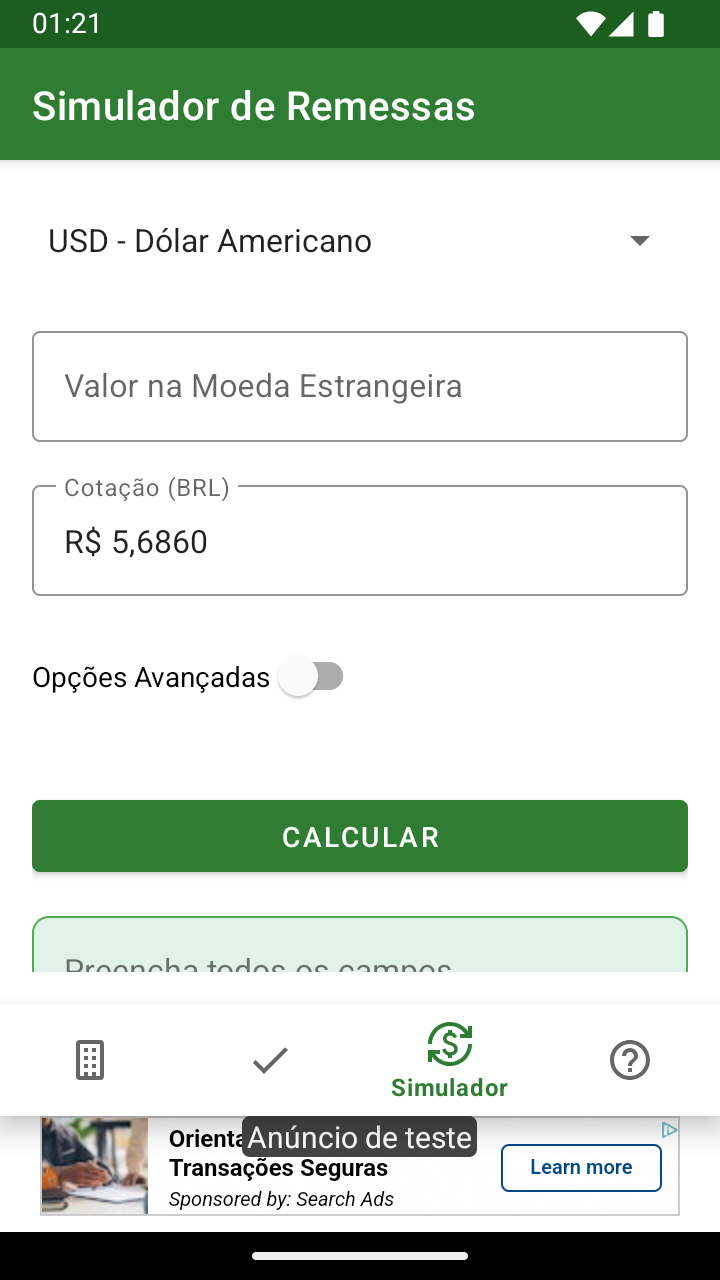
Task: Switch to the building icon tab
Action: tap(90, 1060)
